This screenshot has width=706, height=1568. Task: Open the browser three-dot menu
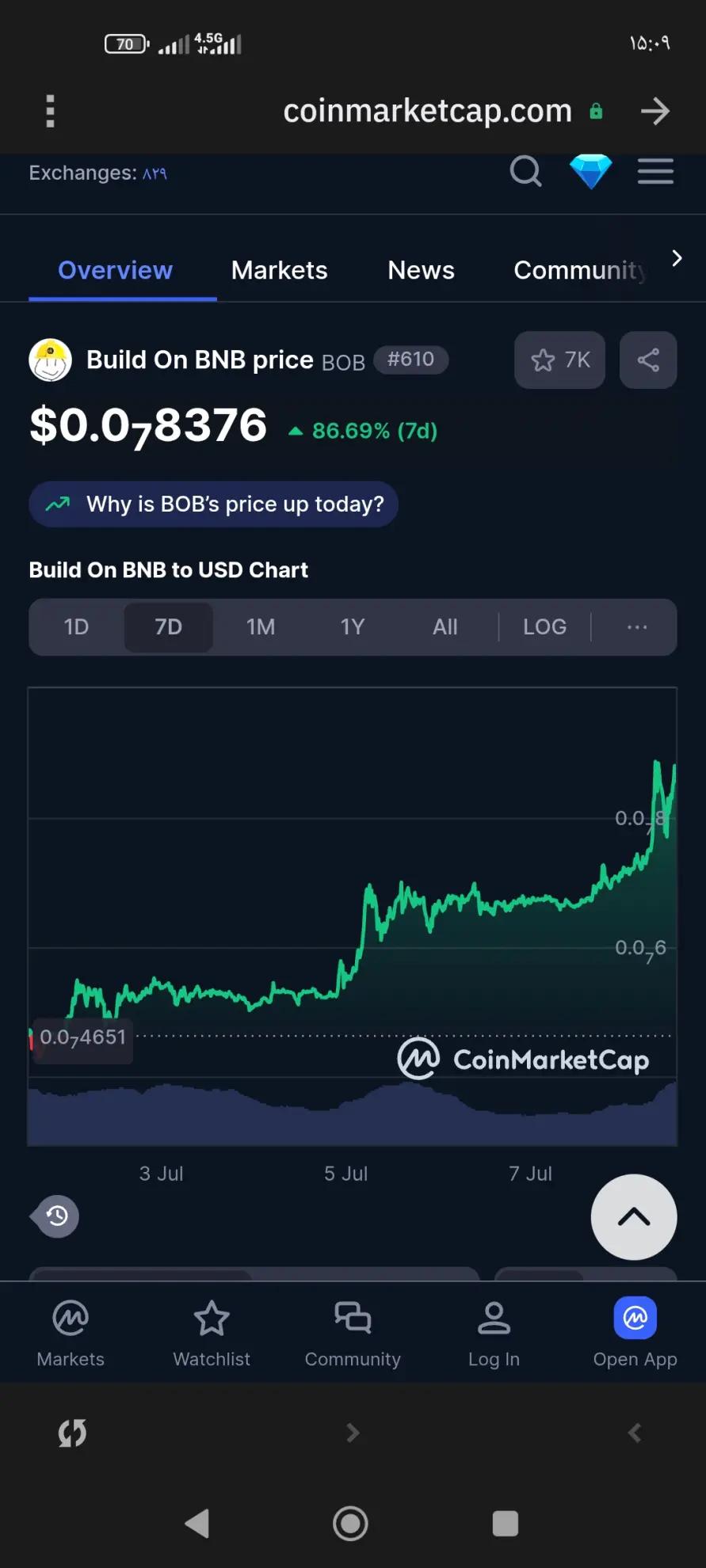click(x=50, y=111)
